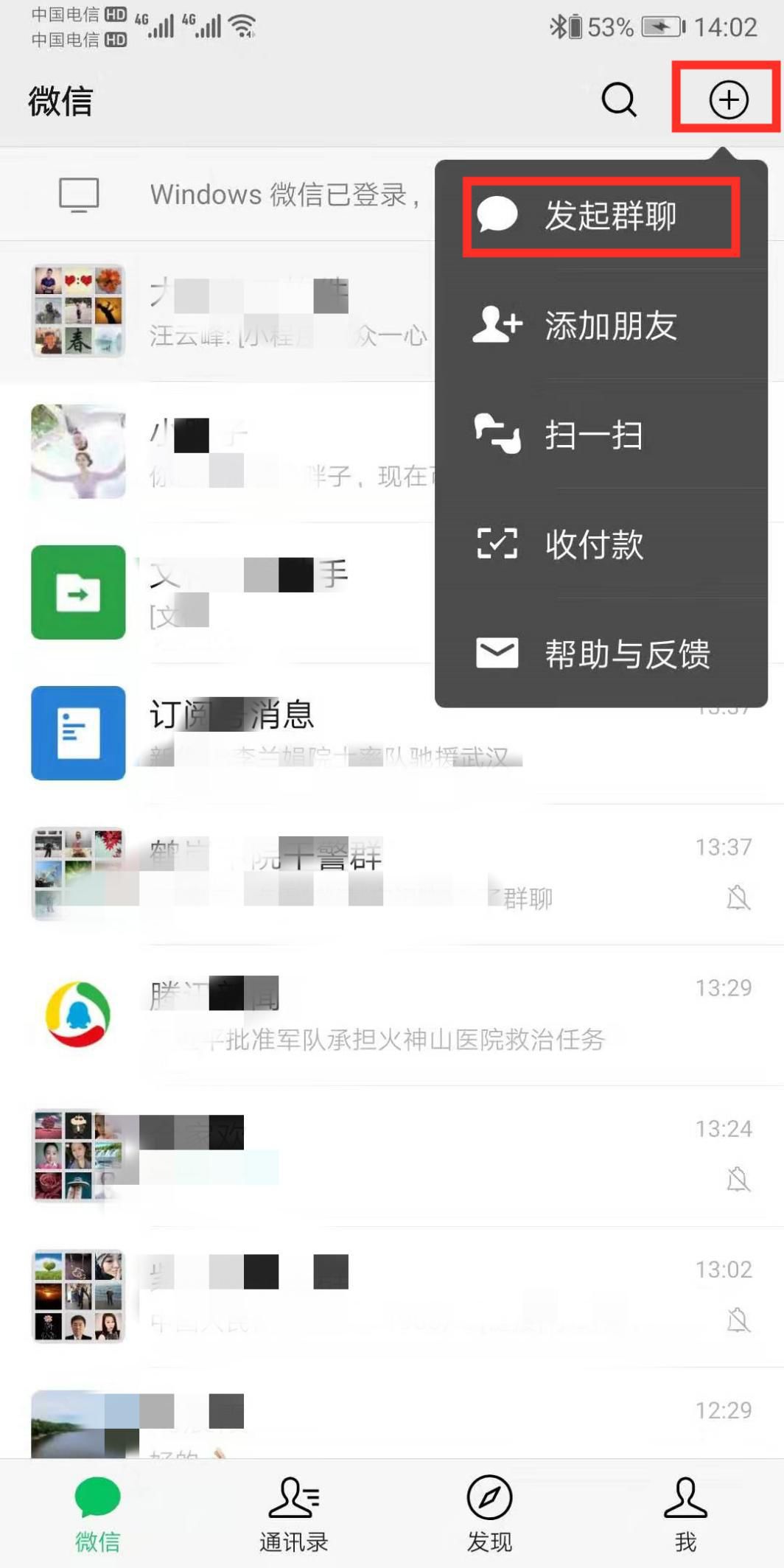
Task: Select 收付款 from the menu
Action: [x=601, y=544]
